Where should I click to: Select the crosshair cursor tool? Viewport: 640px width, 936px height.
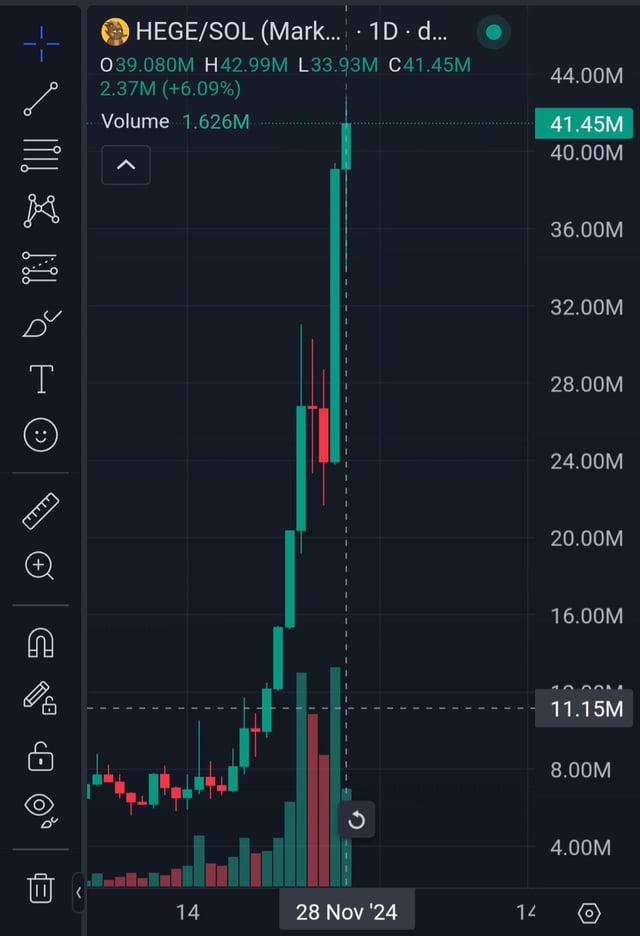click(x=40, y=42)
